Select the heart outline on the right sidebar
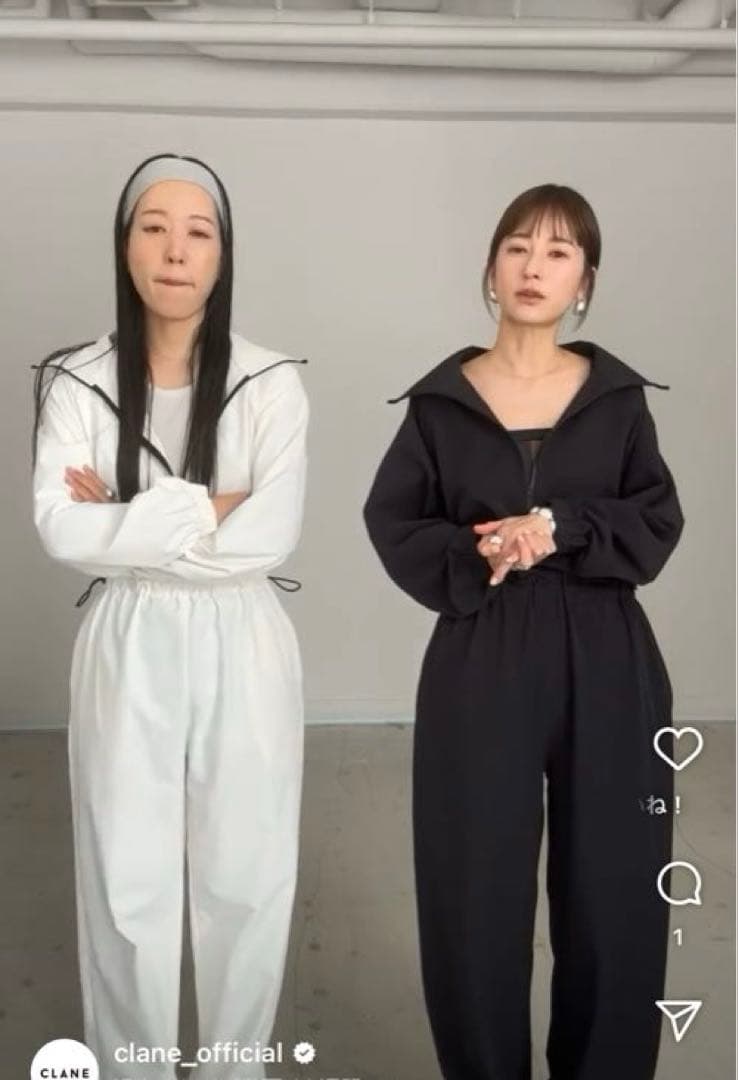This screenshot has width=738, height=1080. click(679, 749)
